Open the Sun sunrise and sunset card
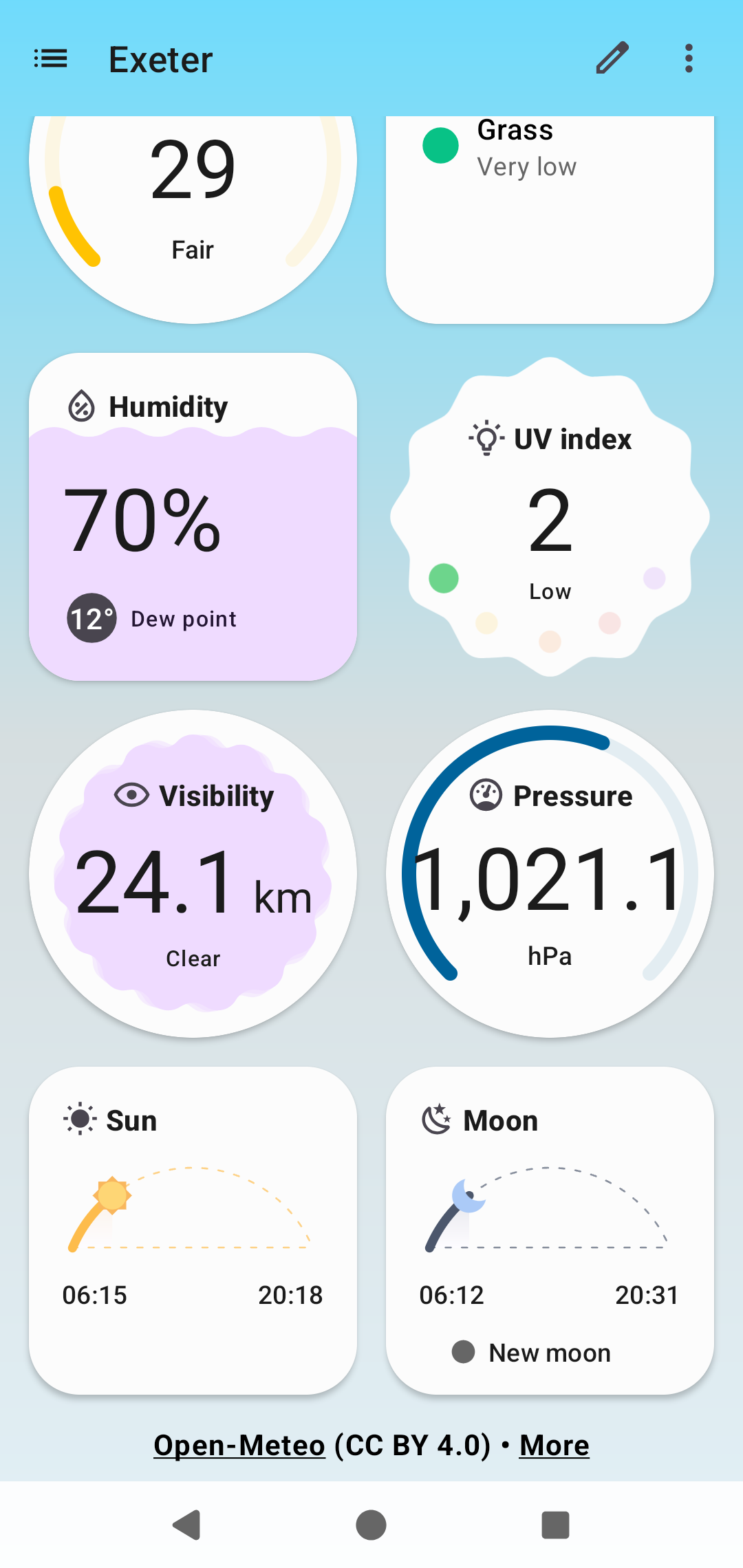The image size is (743, 1568). 193,1230
